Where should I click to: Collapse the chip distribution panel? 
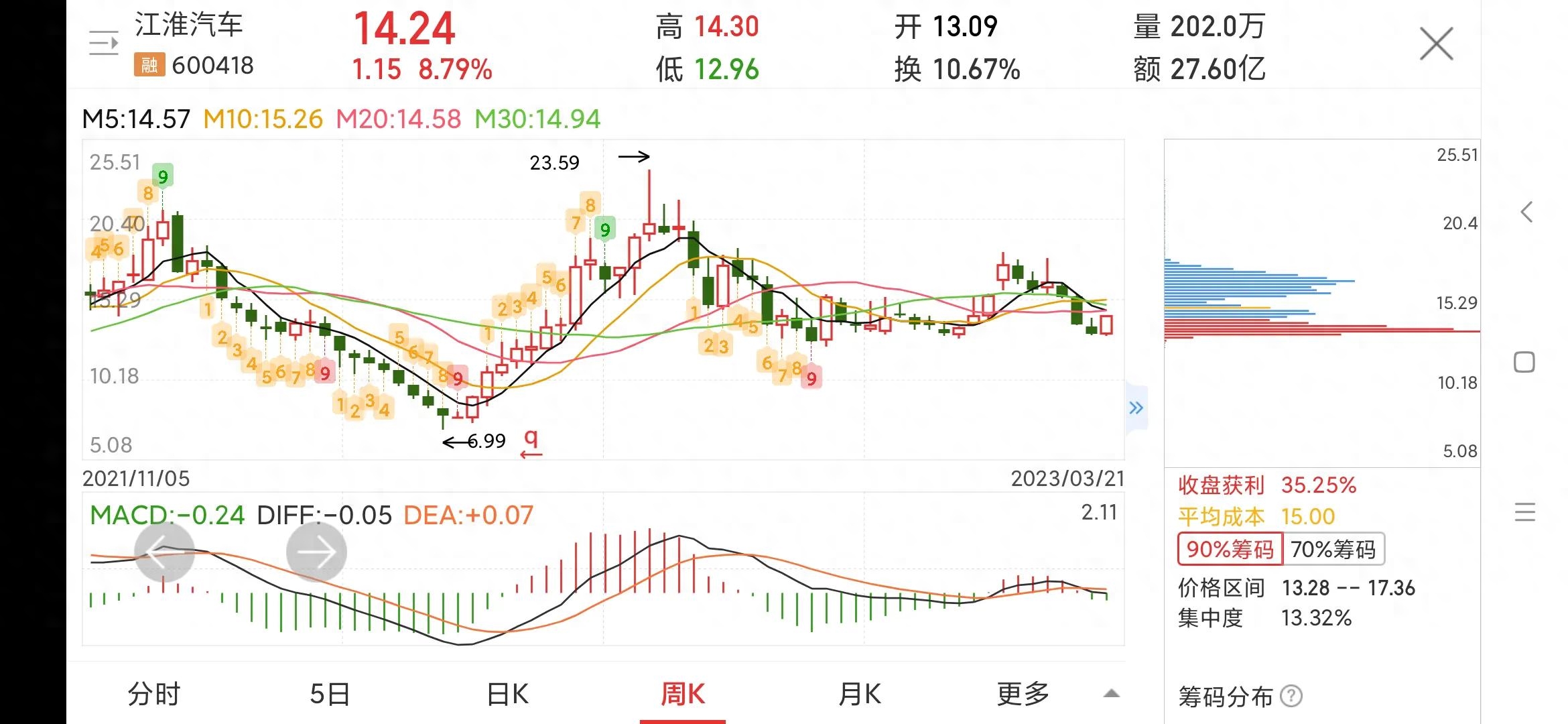pos(1136,408)
